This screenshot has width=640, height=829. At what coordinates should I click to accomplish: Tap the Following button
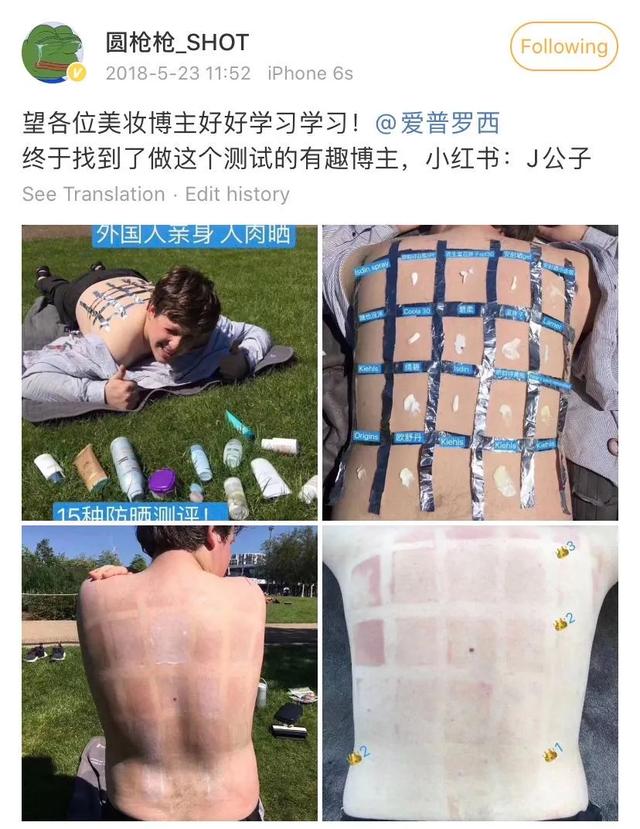pyautogui.click(x=563, y=47)
